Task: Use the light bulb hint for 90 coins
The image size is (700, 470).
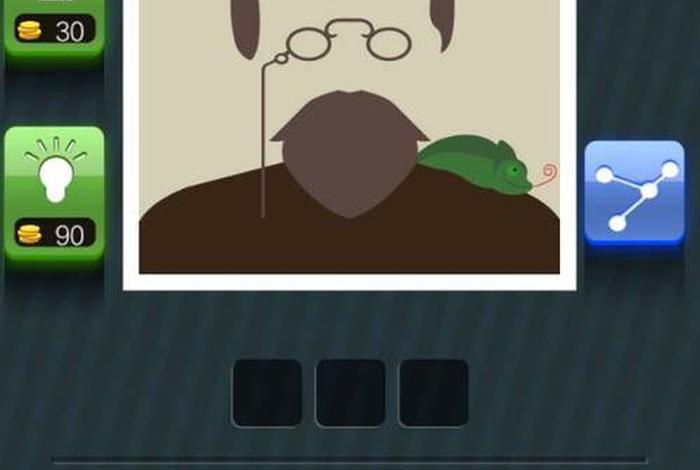Action: pos(54,192)
